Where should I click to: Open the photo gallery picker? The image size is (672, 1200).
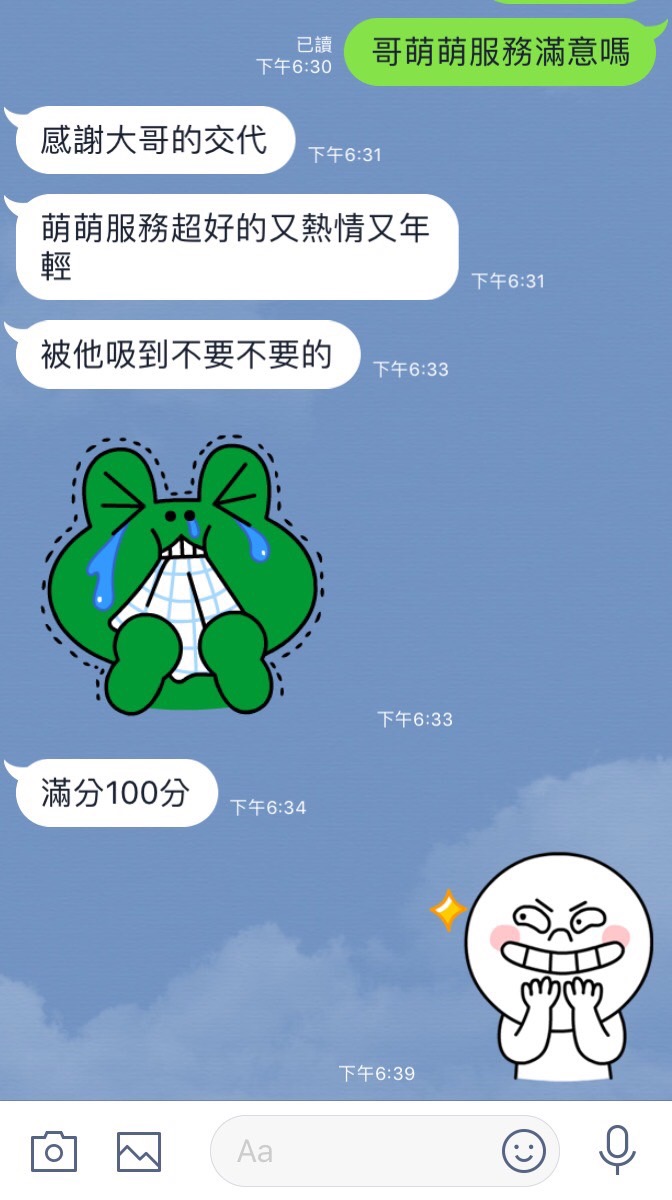coord(139,1151)
